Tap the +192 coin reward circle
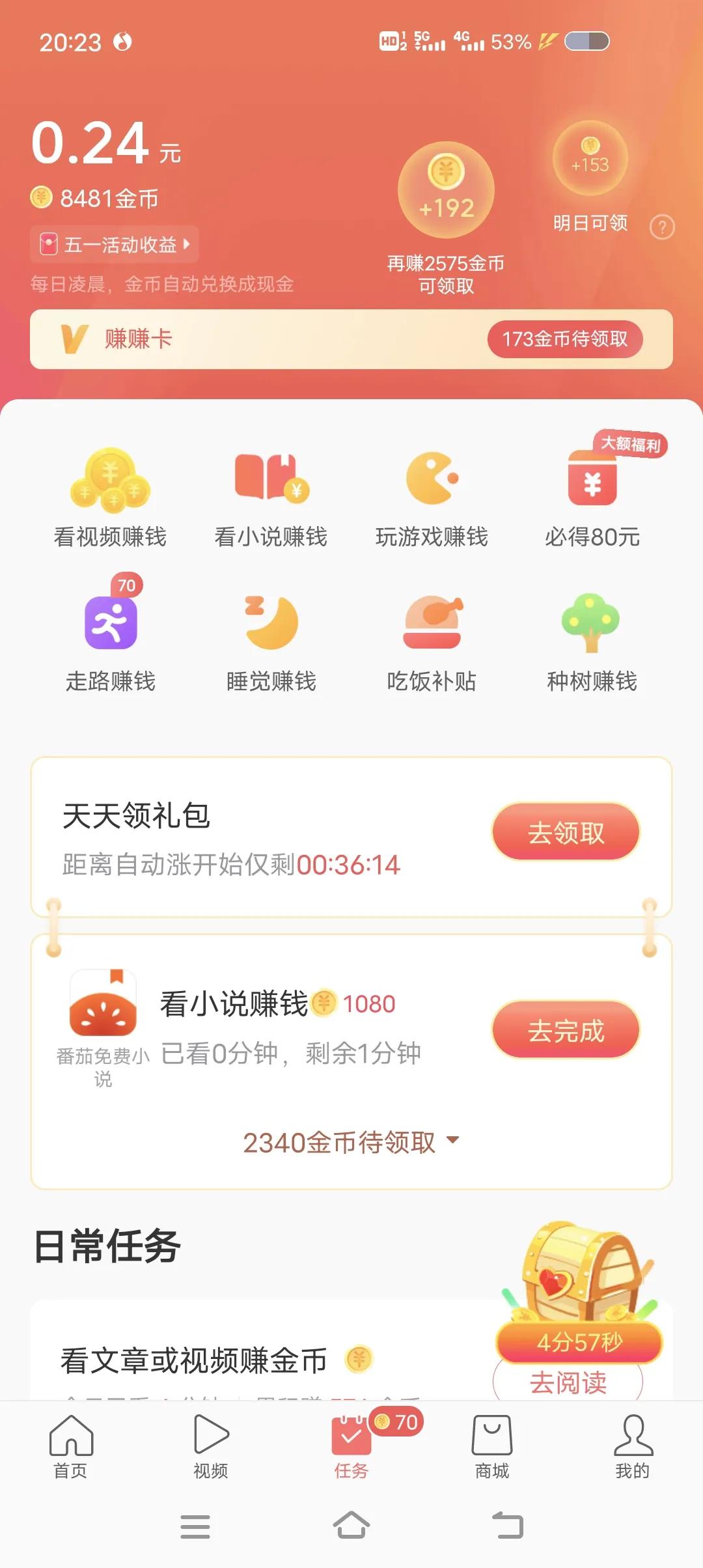The height and width of the screenshot is (1568, 703). pyautogui.click(x=445, y=190)
